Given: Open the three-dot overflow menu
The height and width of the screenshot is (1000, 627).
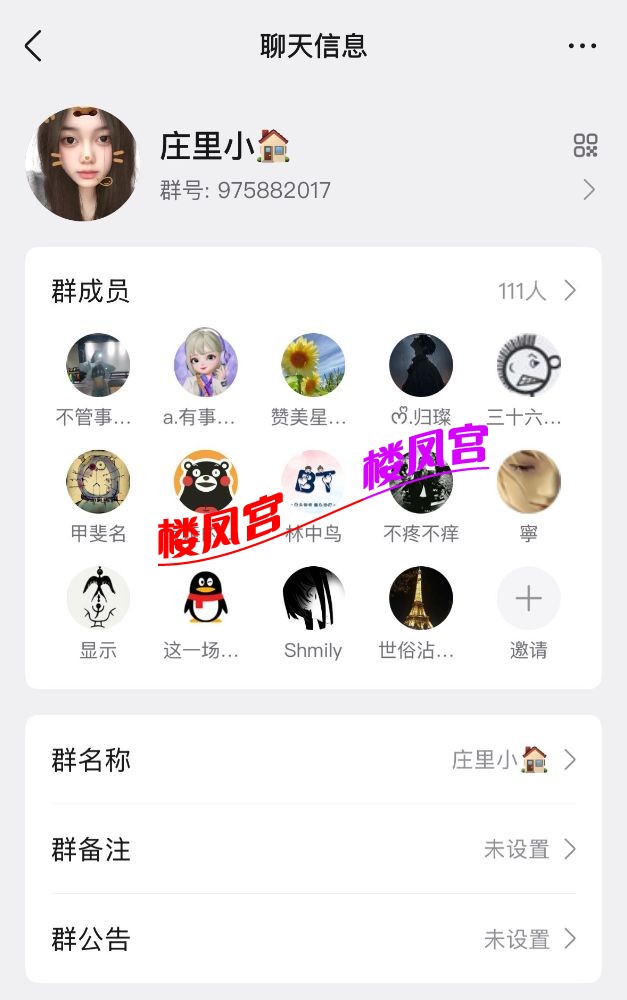Looking at the screenshot, I should (582, 46).
